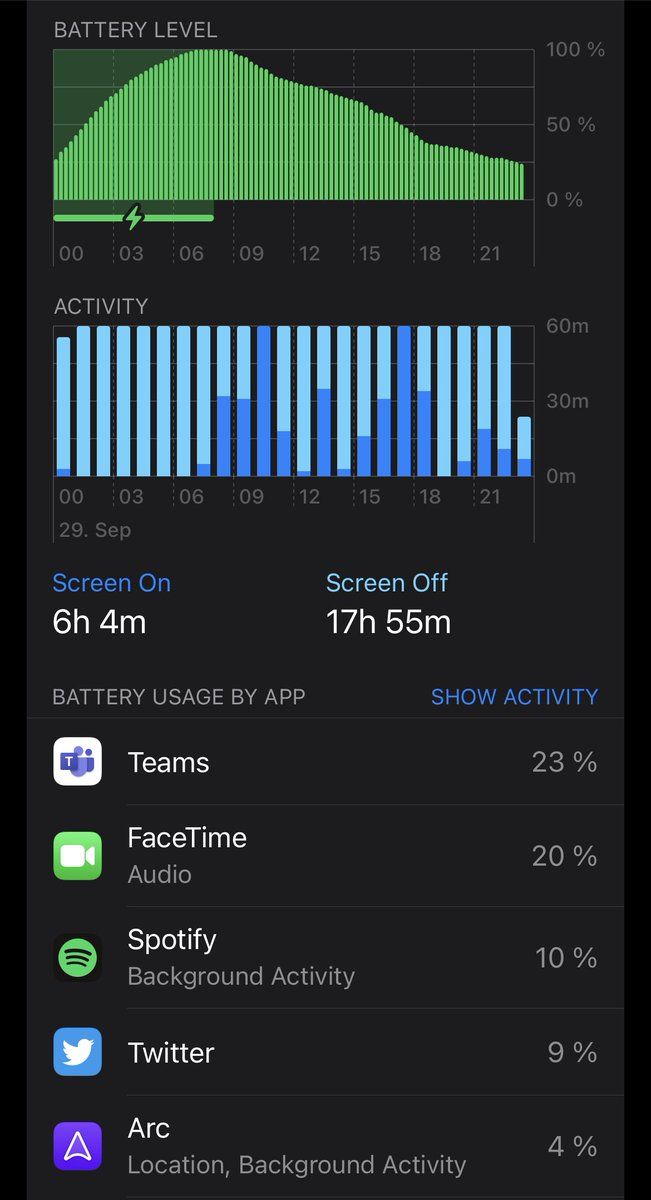The image size is (651, 1200).
Task: Select the 09 hour bar in Activity chart
Action: point(244,402)
